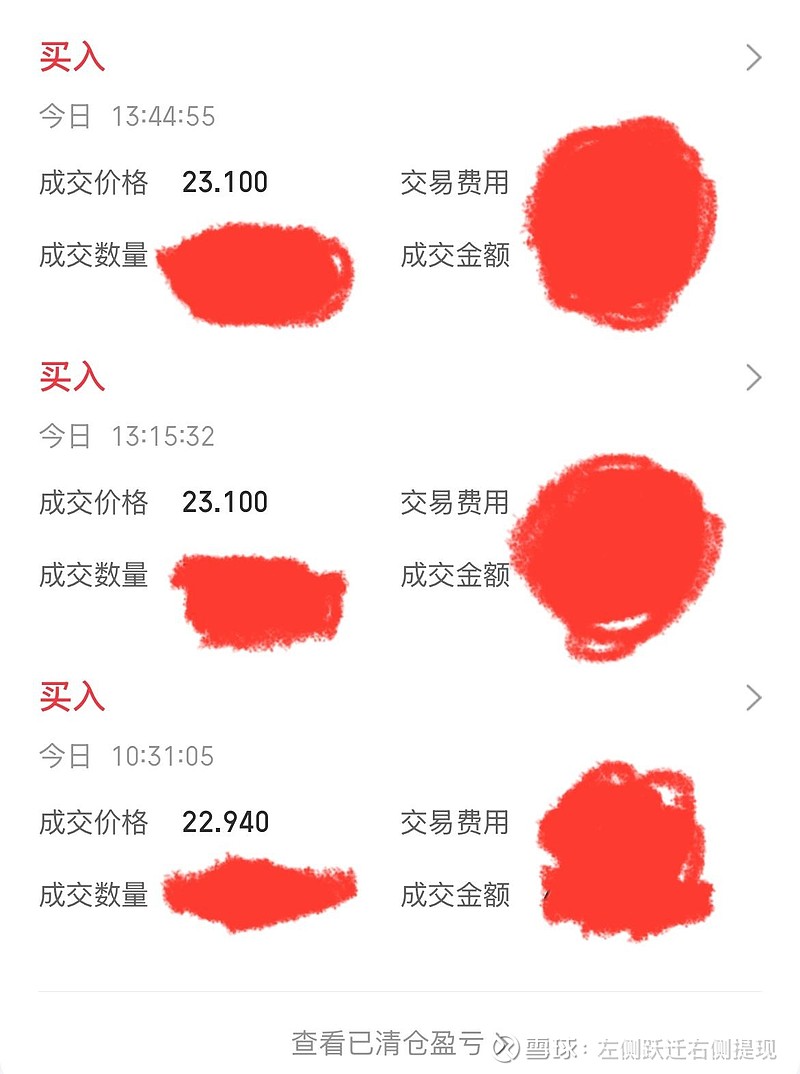Tap the 今日 13:15:32 timestamp

[x=130, y=437]
